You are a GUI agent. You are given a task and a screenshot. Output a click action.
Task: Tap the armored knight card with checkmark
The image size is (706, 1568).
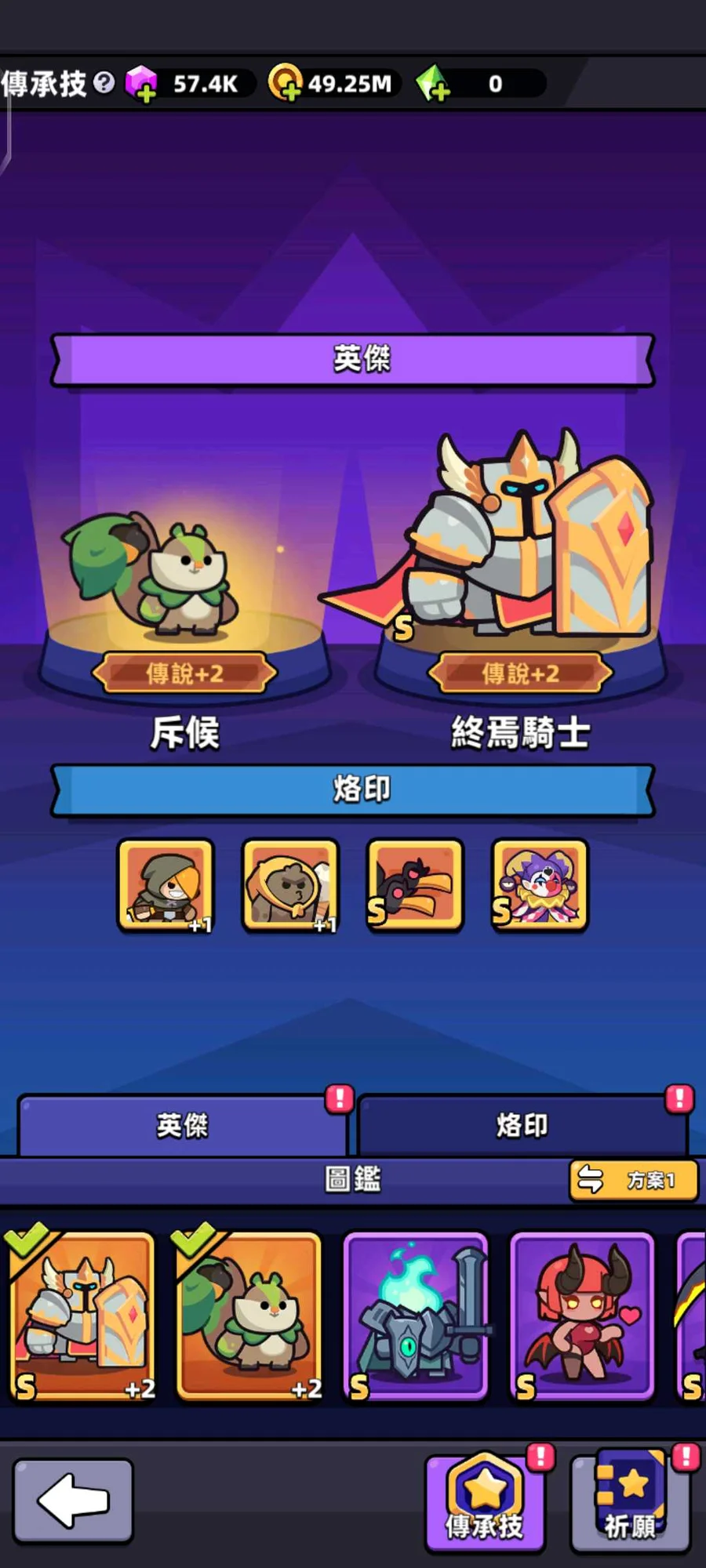pyautogui.click(x=82, y=1316)
